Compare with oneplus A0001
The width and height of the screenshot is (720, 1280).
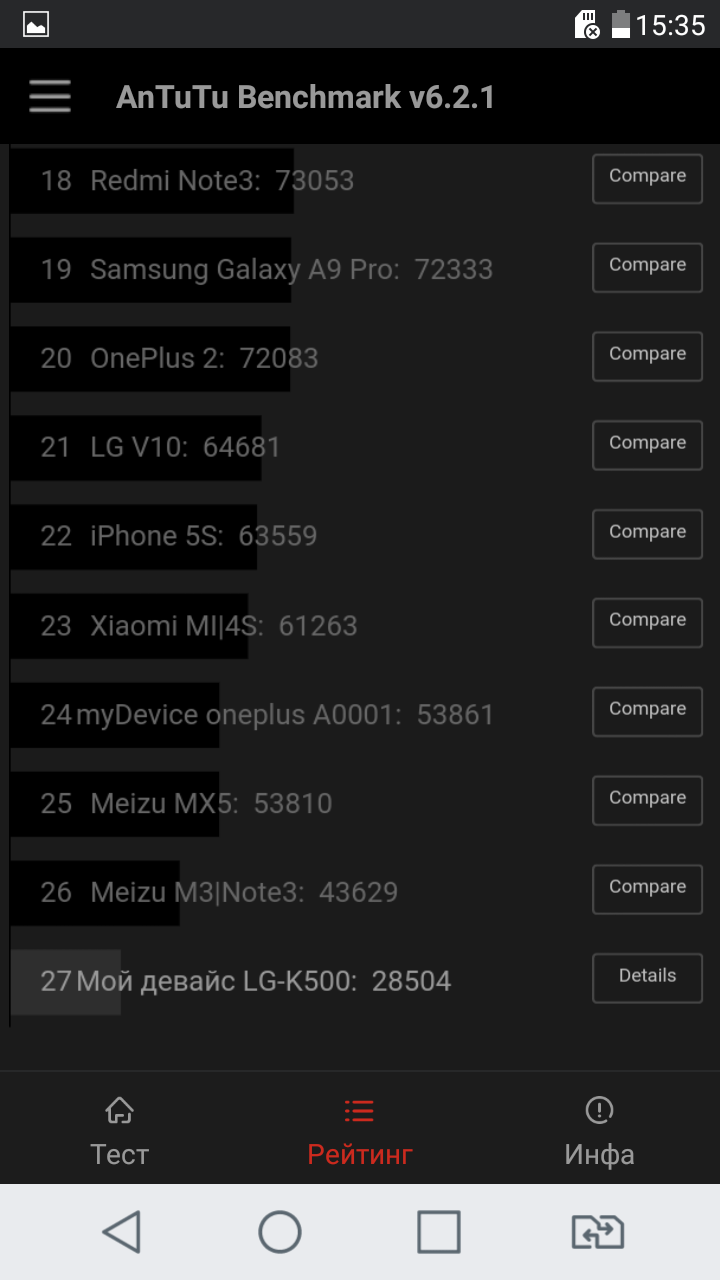pos(647,712)
